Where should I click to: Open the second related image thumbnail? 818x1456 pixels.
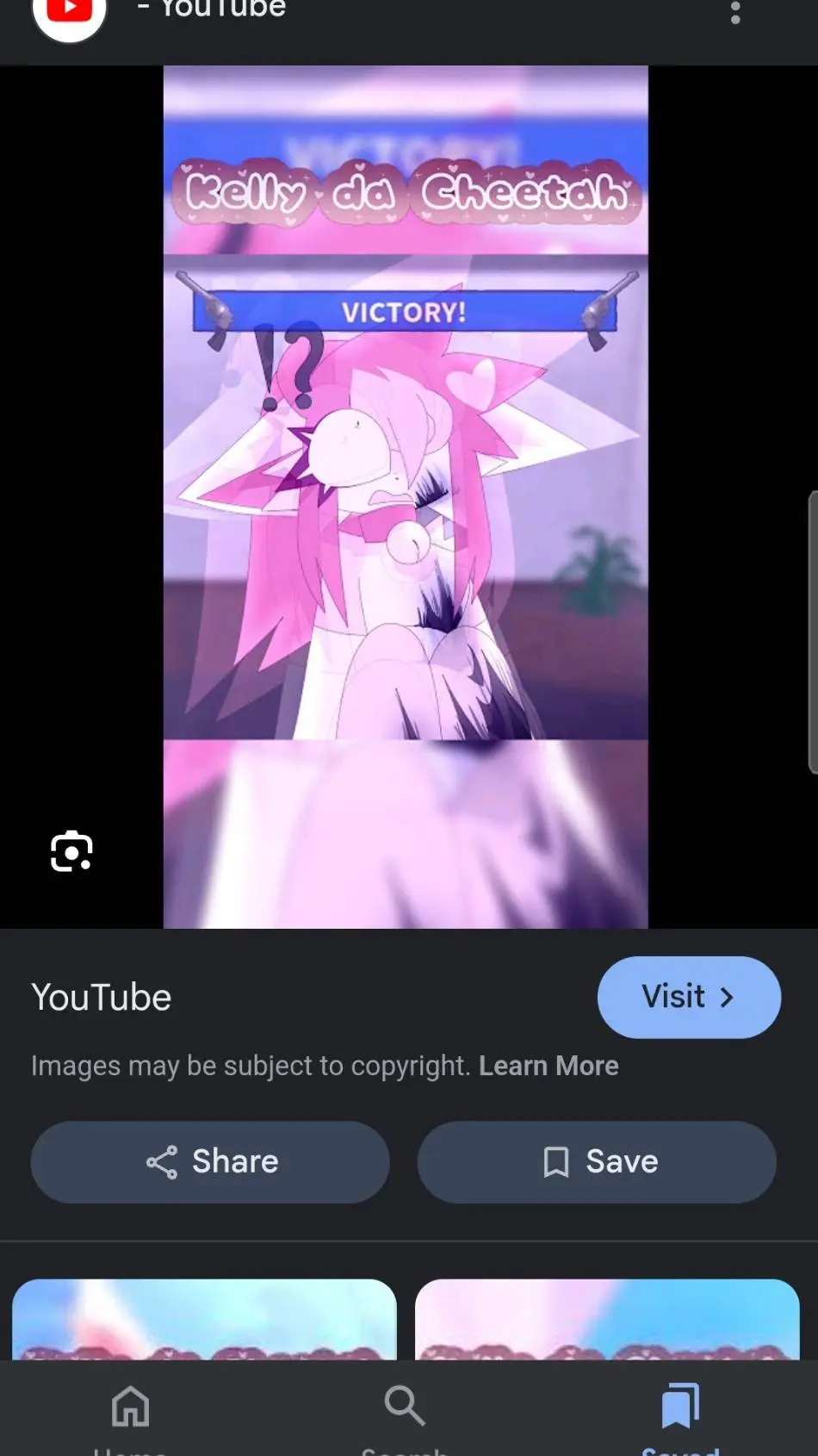point(607,1319)
